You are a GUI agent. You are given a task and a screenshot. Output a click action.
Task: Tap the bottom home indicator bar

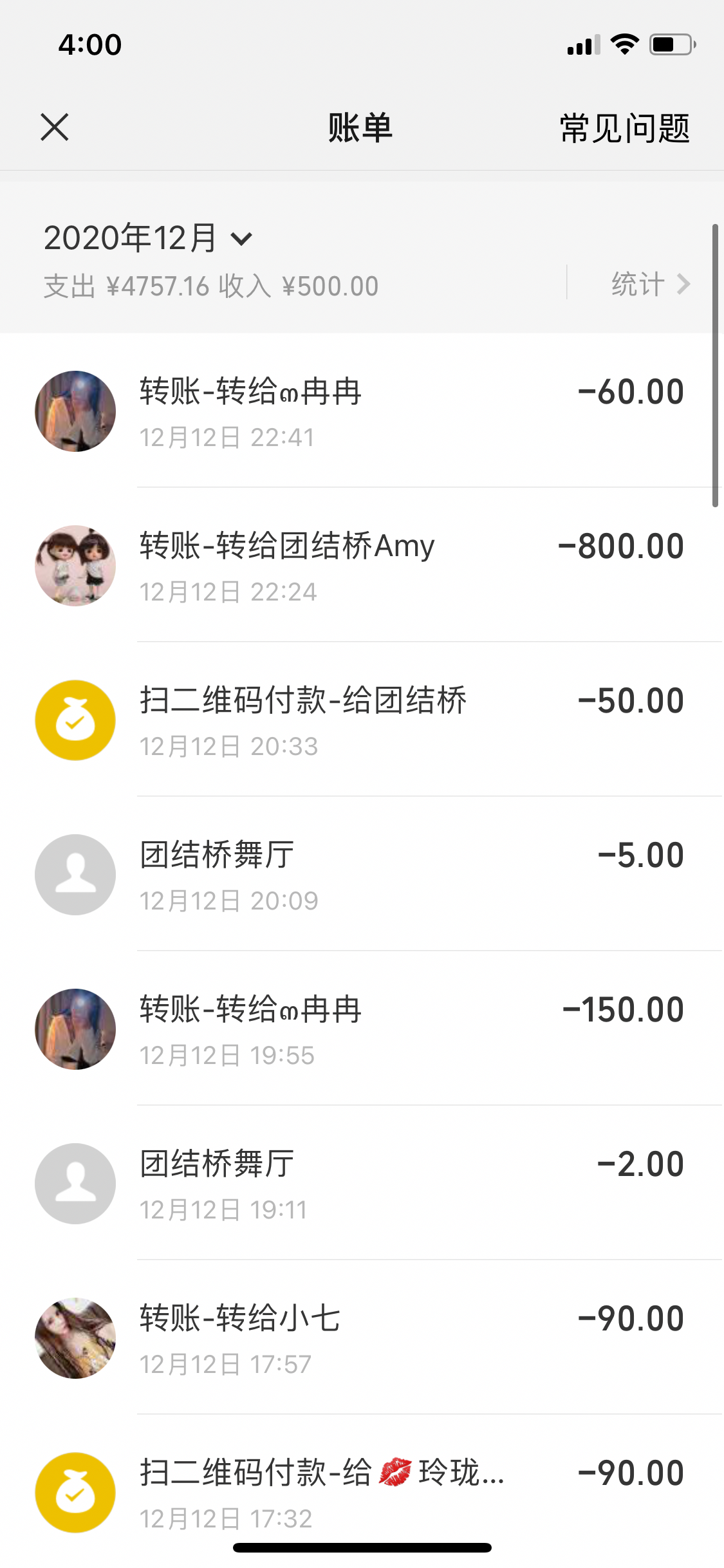coord(362,1547)
